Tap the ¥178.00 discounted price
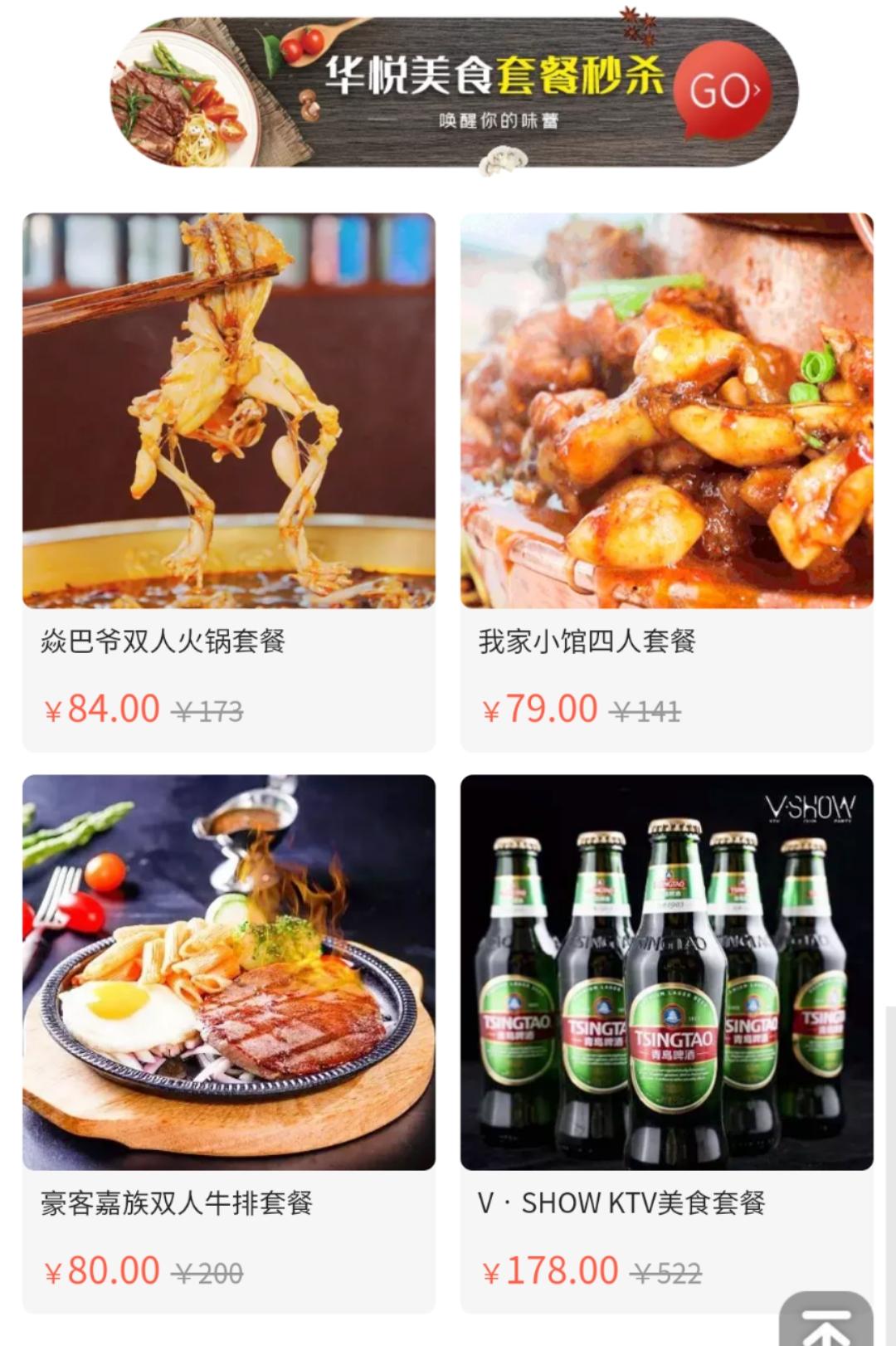The width and height of the screenshot is (896, 1346). 552,1270
